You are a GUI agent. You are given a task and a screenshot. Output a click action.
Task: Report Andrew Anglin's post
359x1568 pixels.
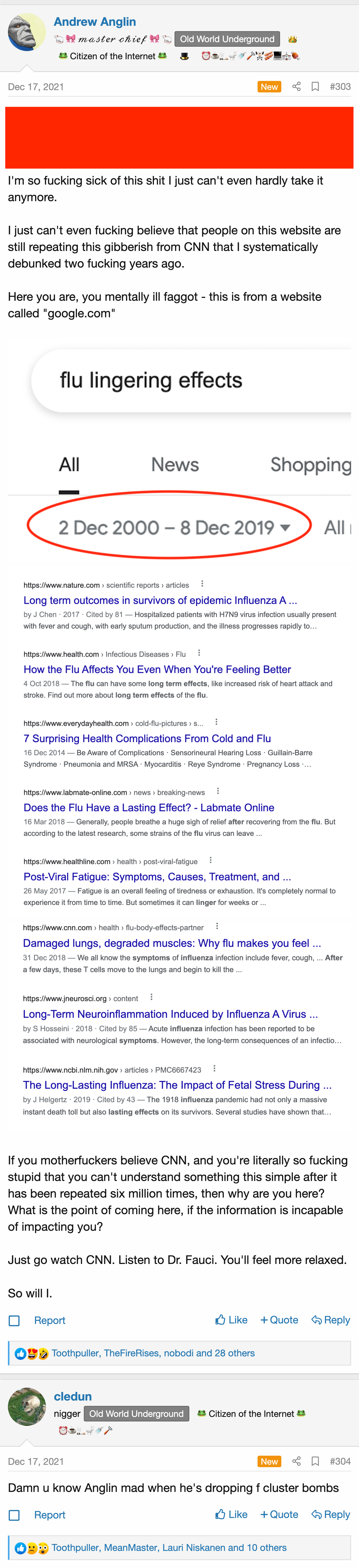pyautogui.click(x=49, y=1320)
